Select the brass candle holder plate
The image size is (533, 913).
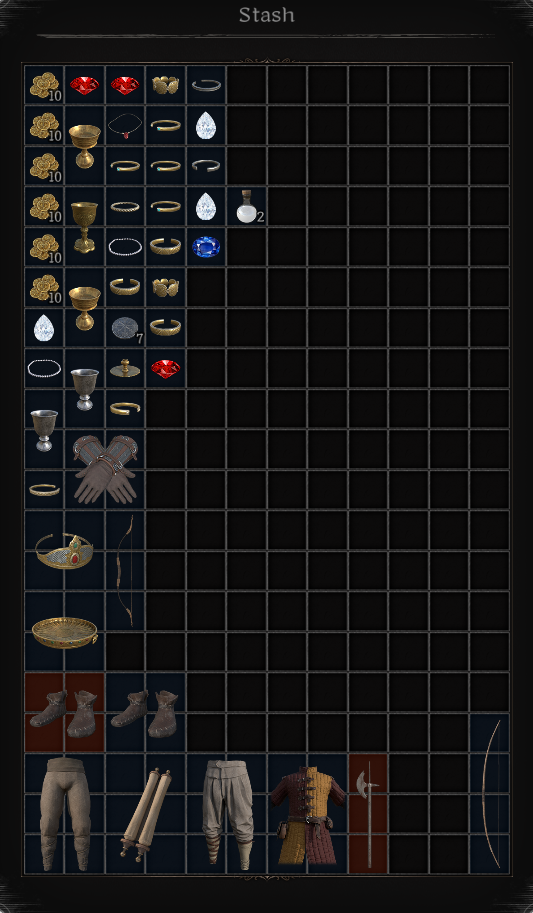coord(125,368)
